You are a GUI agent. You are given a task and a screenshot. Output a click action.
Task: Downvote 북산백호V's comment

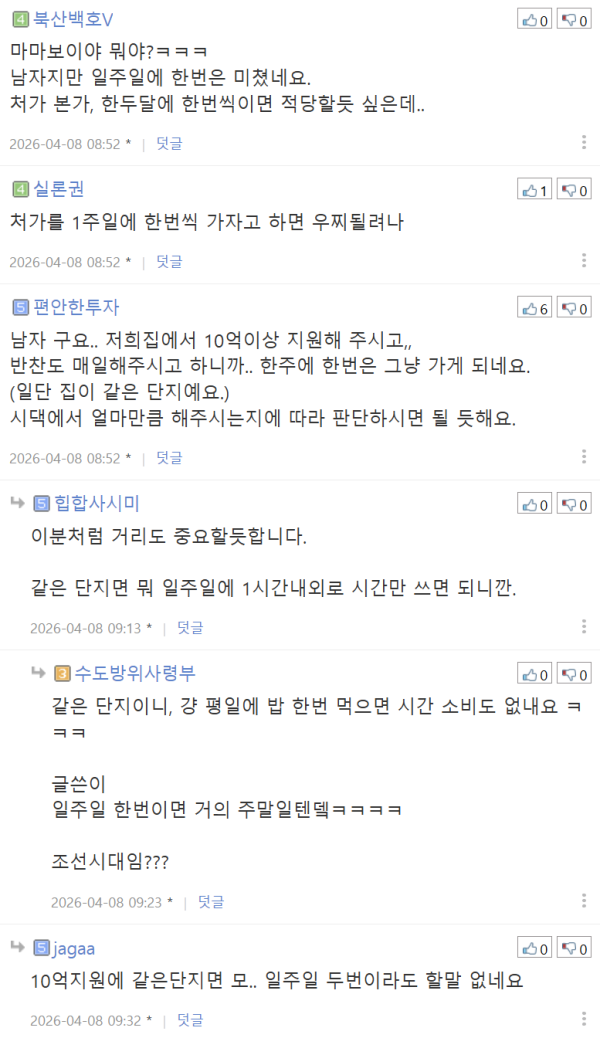(573, 20)
